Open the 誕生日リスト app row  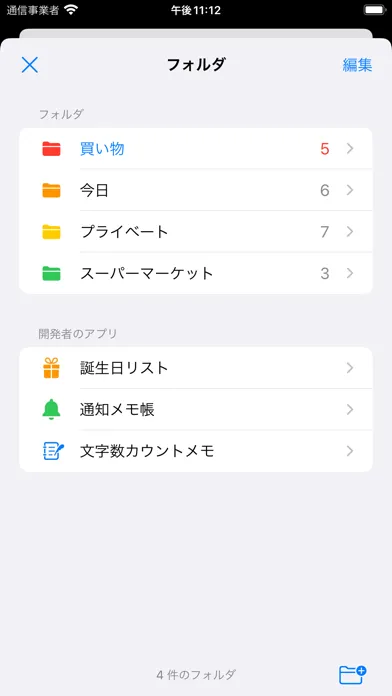point(196,368)
